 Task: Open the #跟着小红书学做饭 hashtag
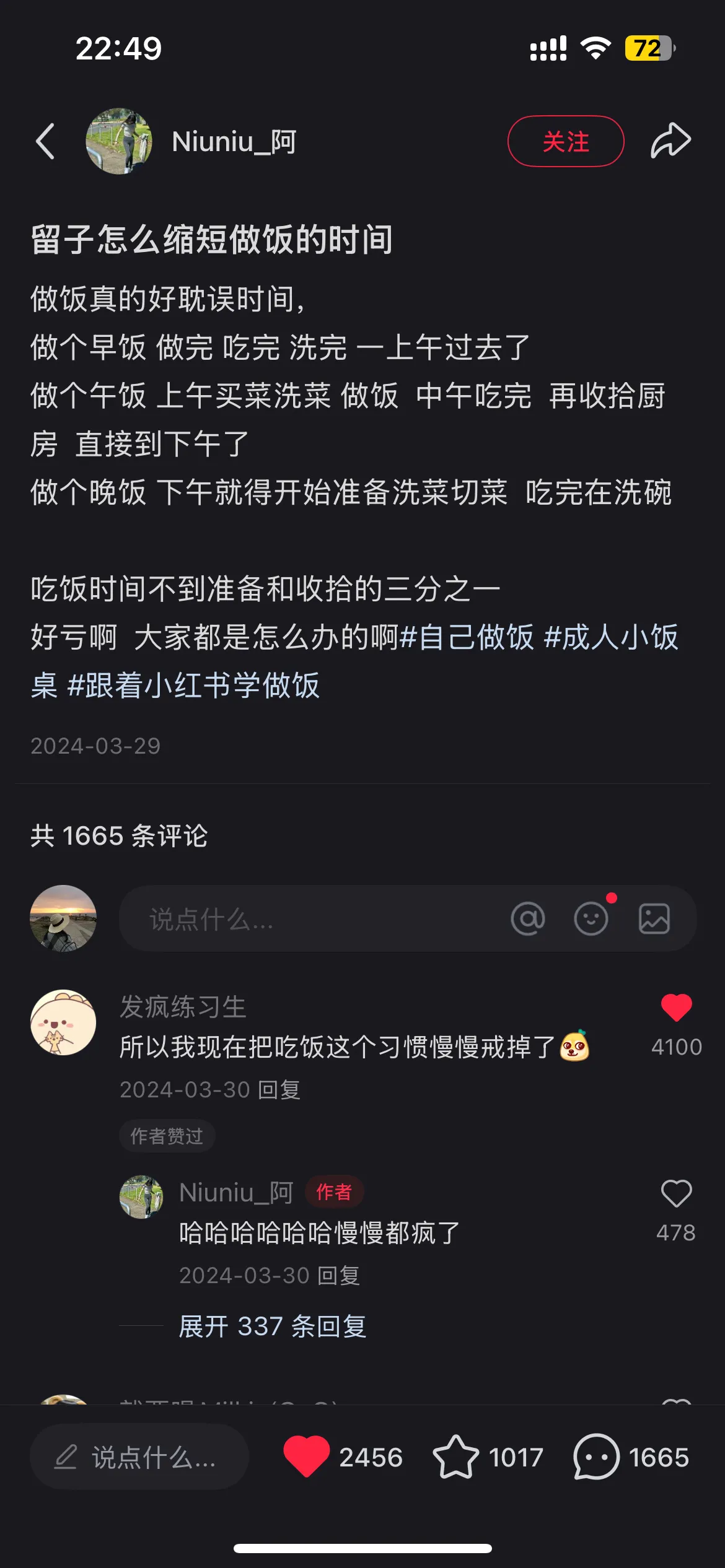coord(193,686)
